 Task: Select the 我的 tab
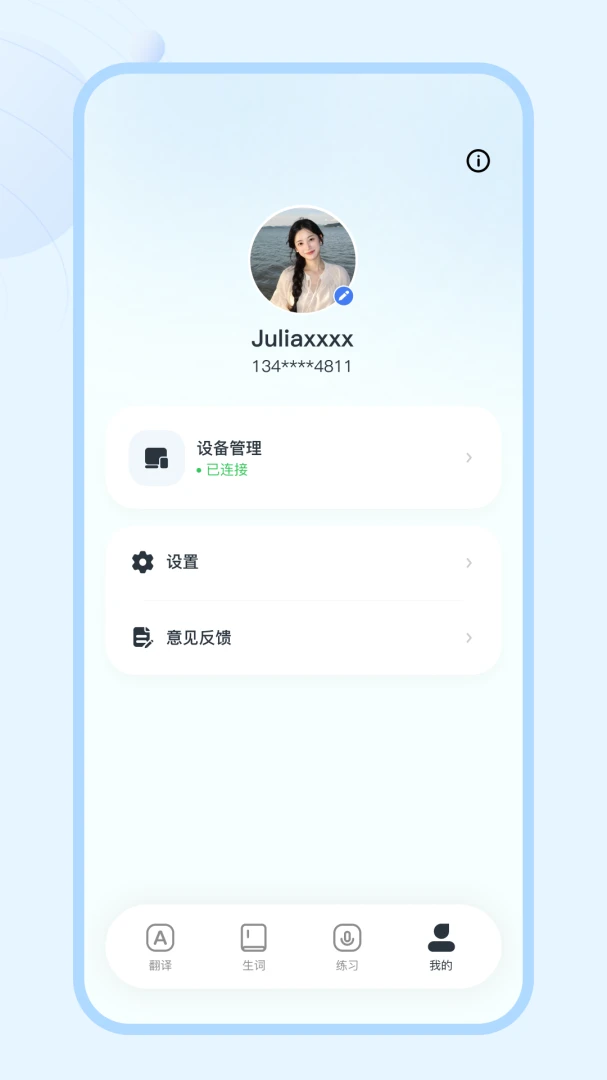441,947
